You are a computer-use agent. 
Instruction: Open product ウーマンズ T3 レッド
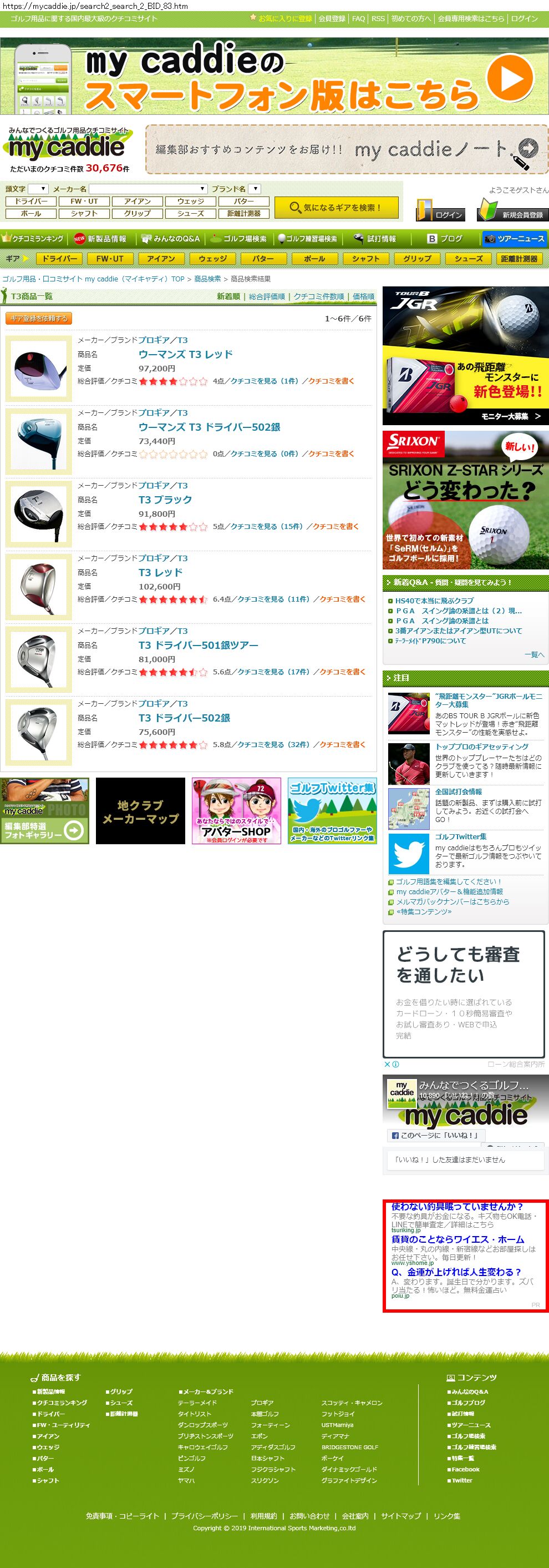point(185,354)
